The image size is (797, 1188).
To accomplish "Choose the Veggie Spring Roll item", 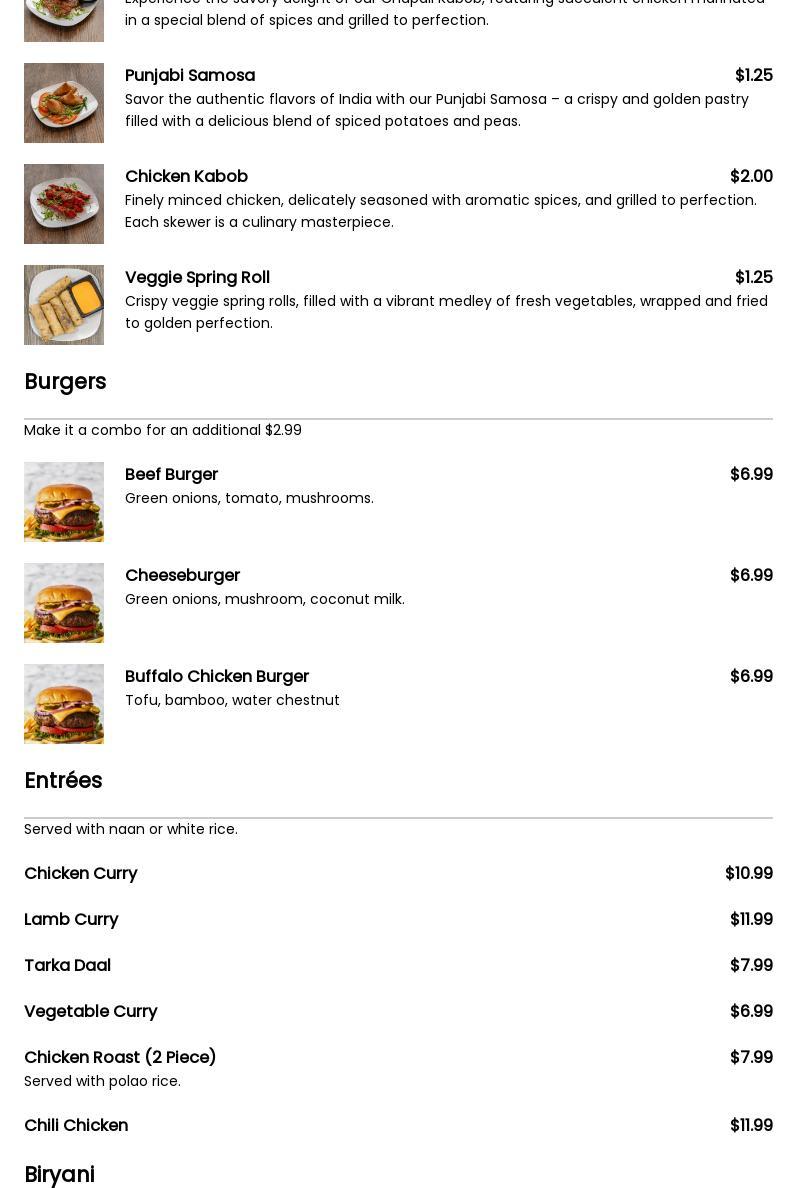I will [197, 278].
